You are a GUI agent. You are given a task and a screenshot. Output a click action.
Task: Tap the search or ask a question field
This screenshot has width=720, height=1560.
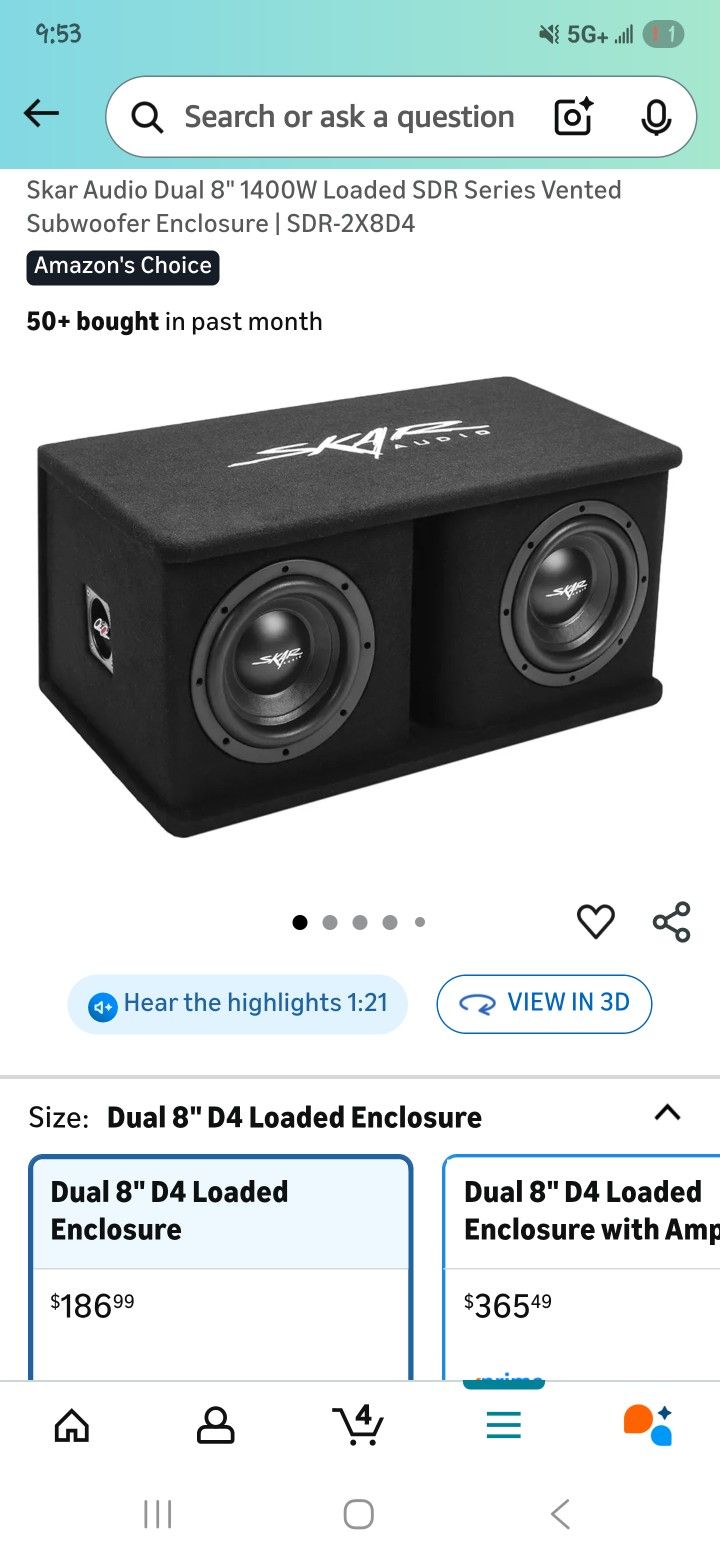pyautogui.click(x=348, y=117)
